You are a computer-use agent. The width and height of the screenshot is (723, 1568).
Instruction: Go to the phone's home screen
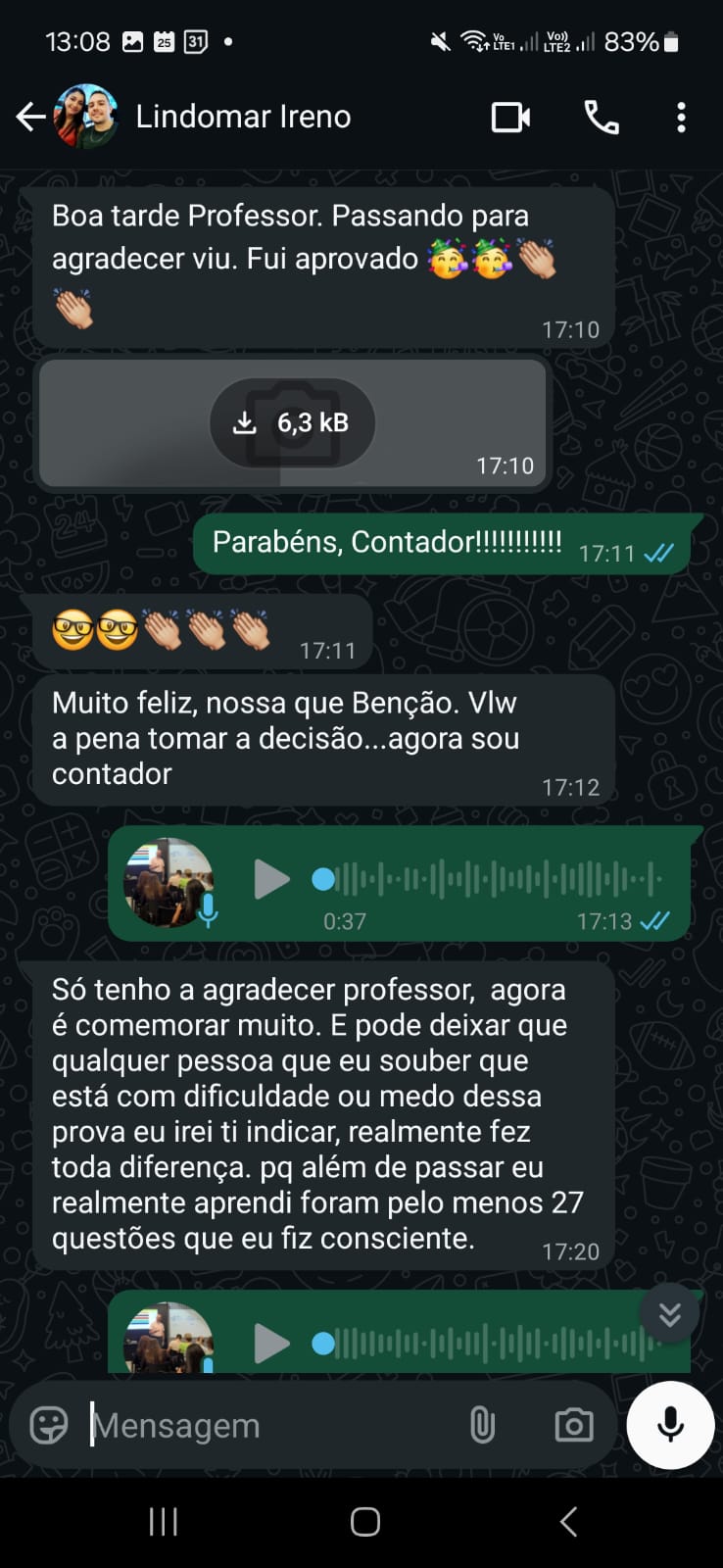(364, 1521)
